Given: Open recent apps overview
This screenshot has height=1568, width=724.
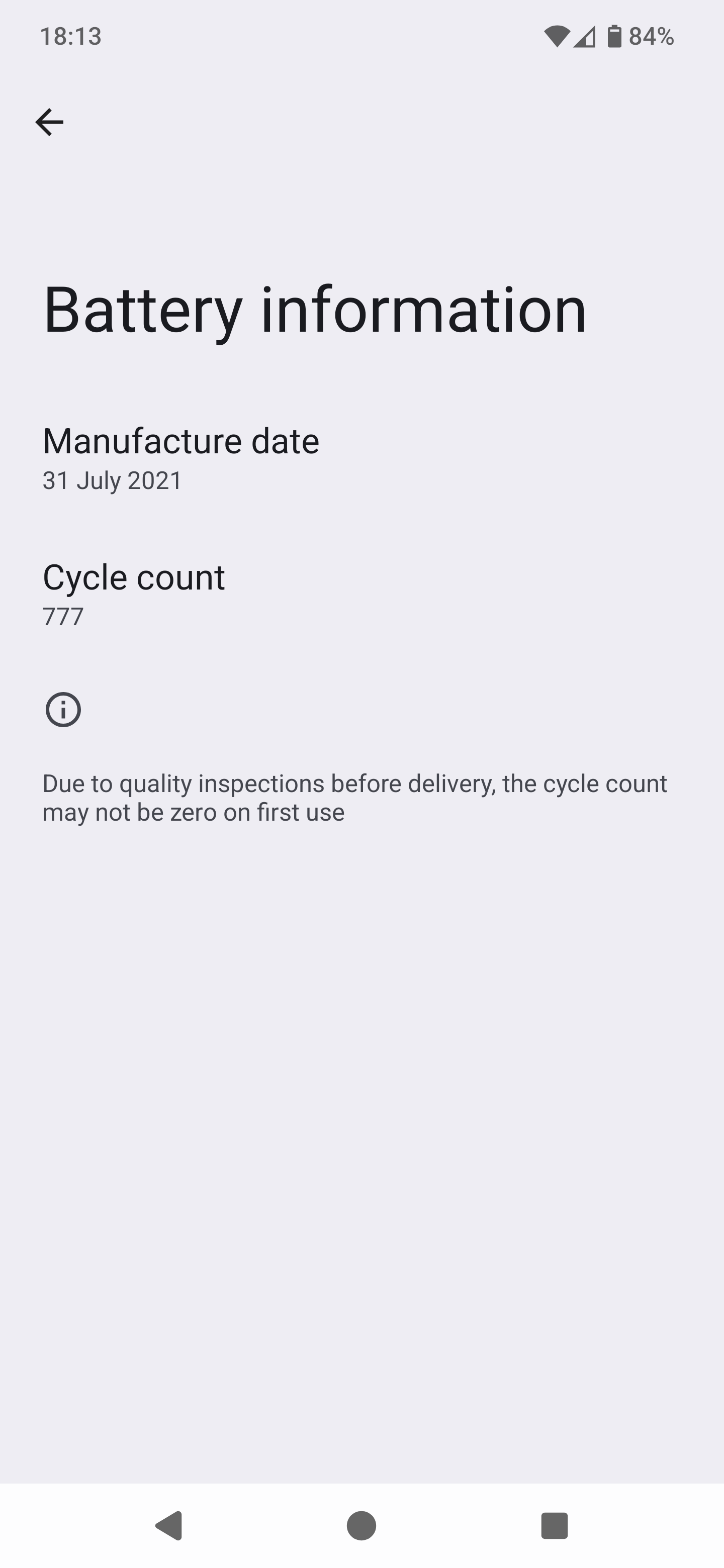Looking at the screenshot, I should (554, 1525).
